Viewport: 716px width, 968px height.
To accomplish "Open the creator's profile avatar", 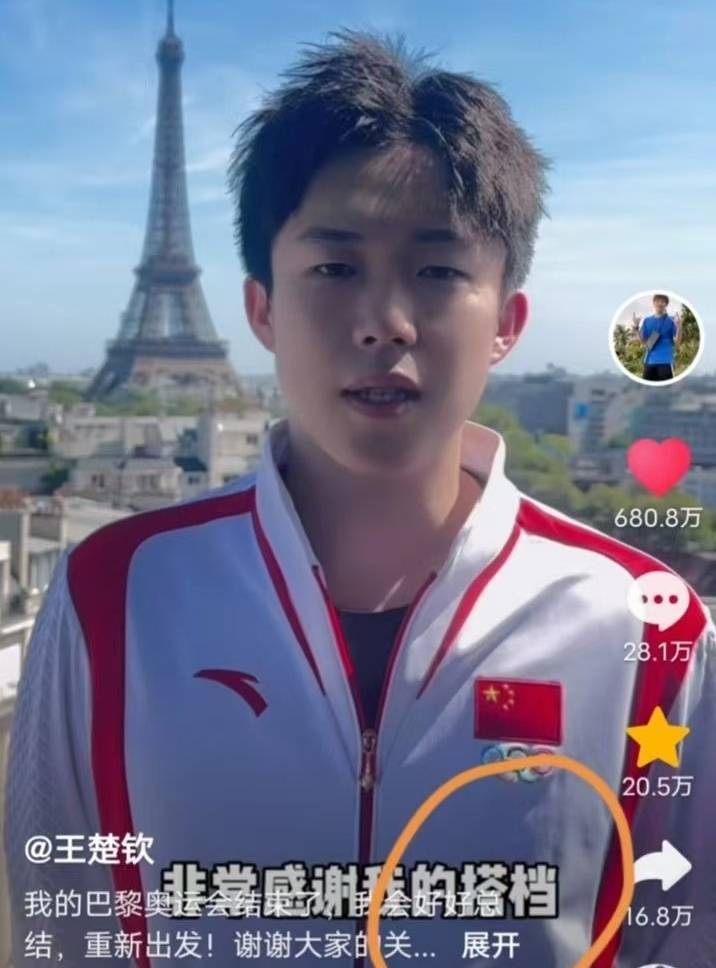I will pos(656,338).
